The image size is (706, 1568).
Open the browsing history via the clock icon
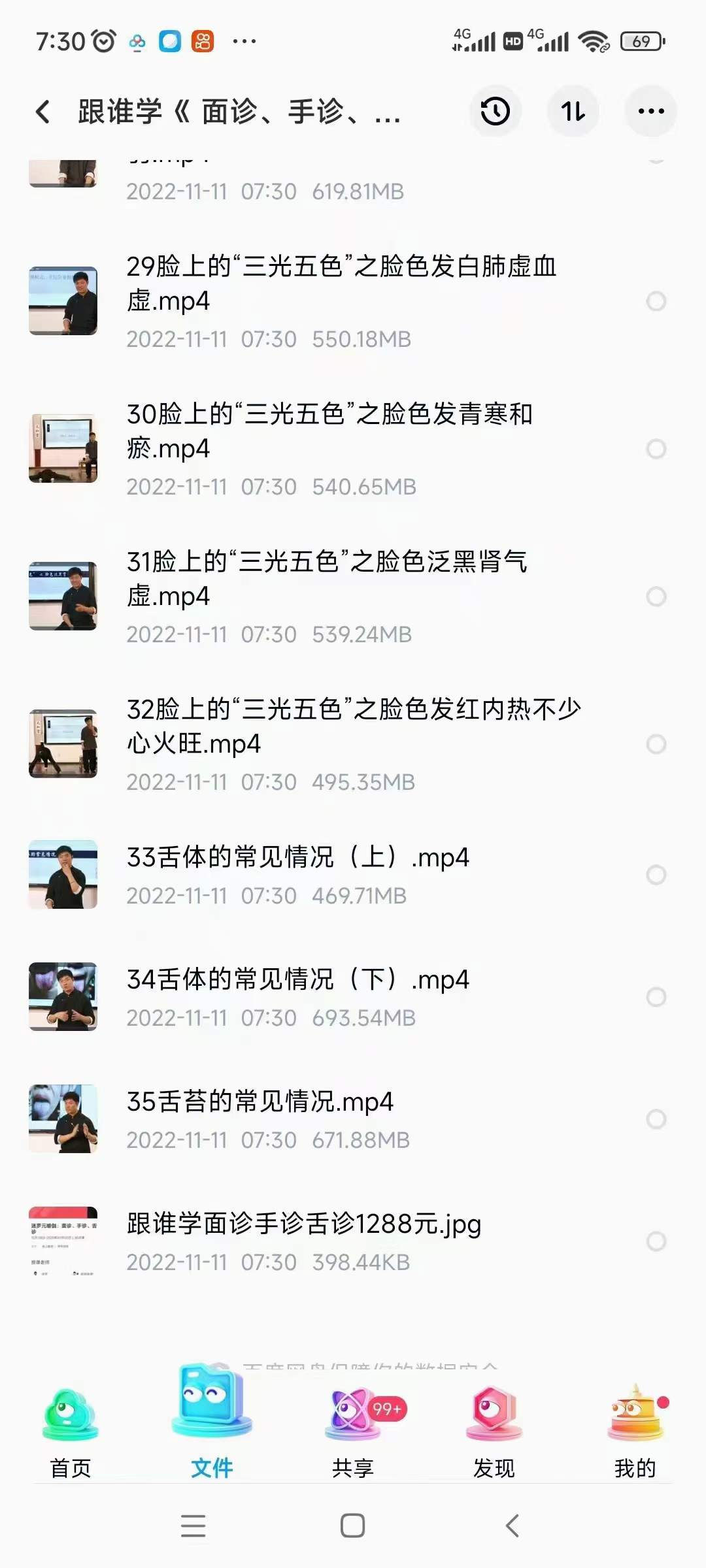coord(496,112)
